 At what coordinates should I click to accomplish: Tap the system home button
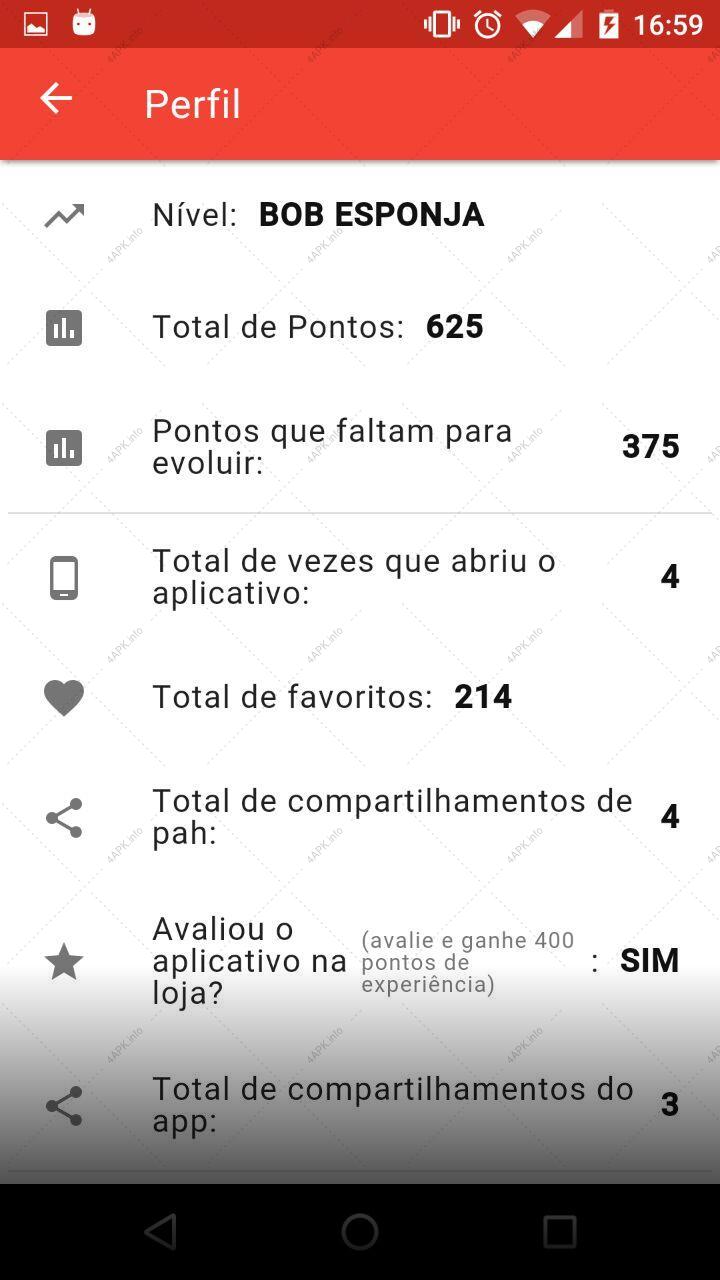[360, 1231]
